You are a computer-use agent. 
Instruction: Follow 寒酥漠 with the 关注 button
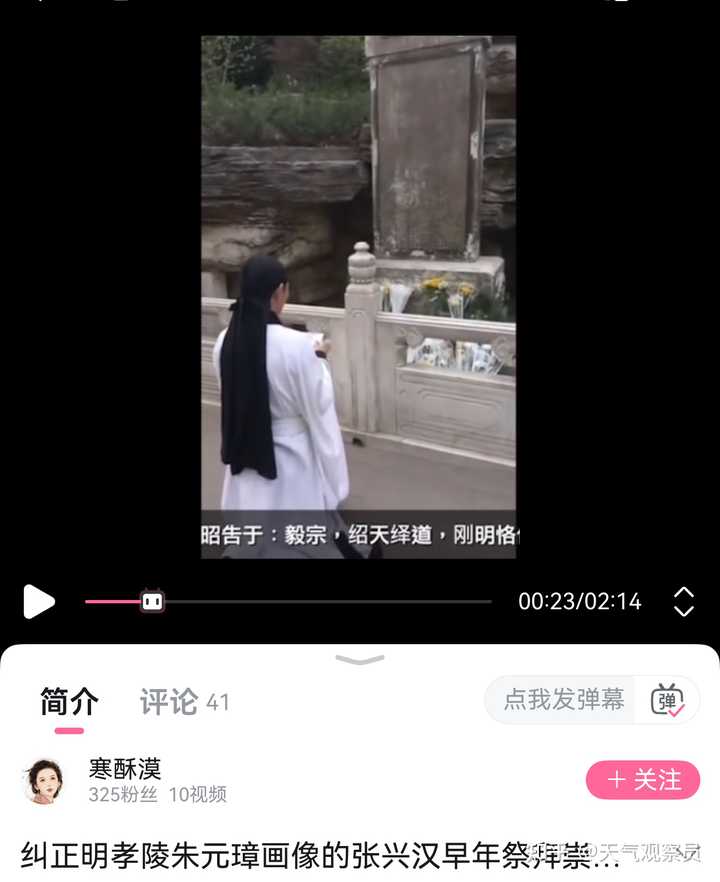[643, 780]
